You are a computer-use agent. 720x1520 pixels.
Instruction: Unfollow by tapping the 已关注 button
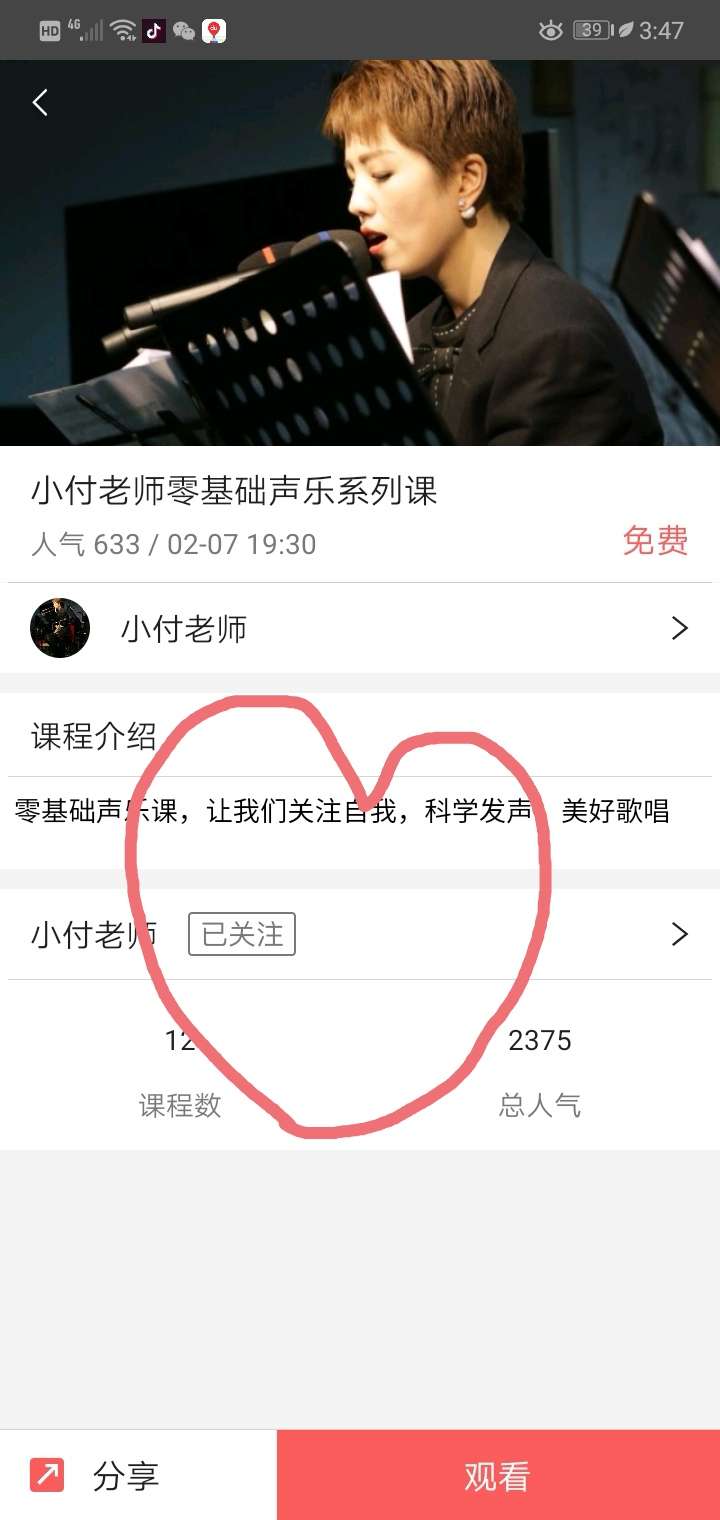(x=242, y=933)
